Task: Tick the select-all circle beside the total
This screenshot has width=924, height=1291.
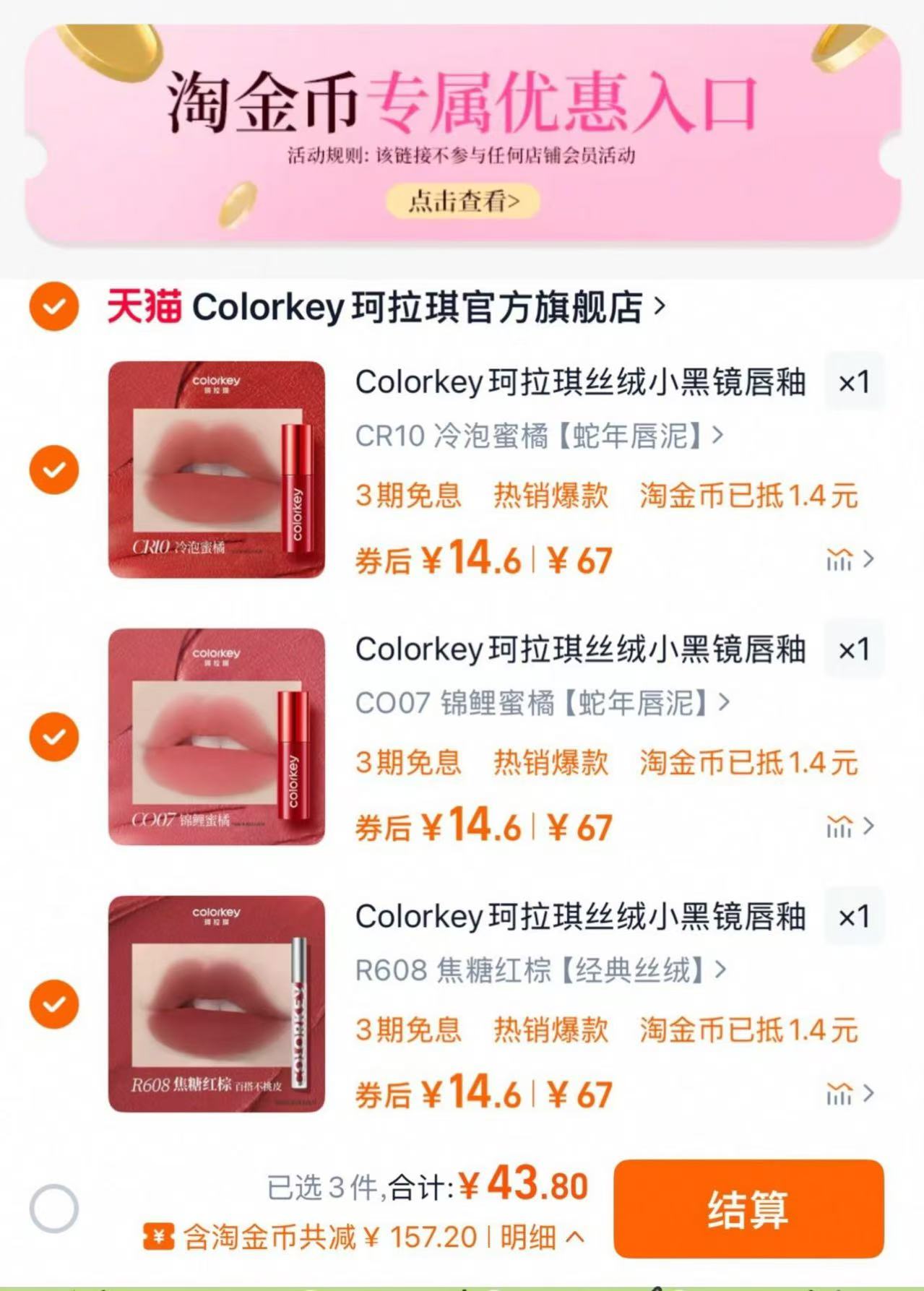Action: point(54,1208)
